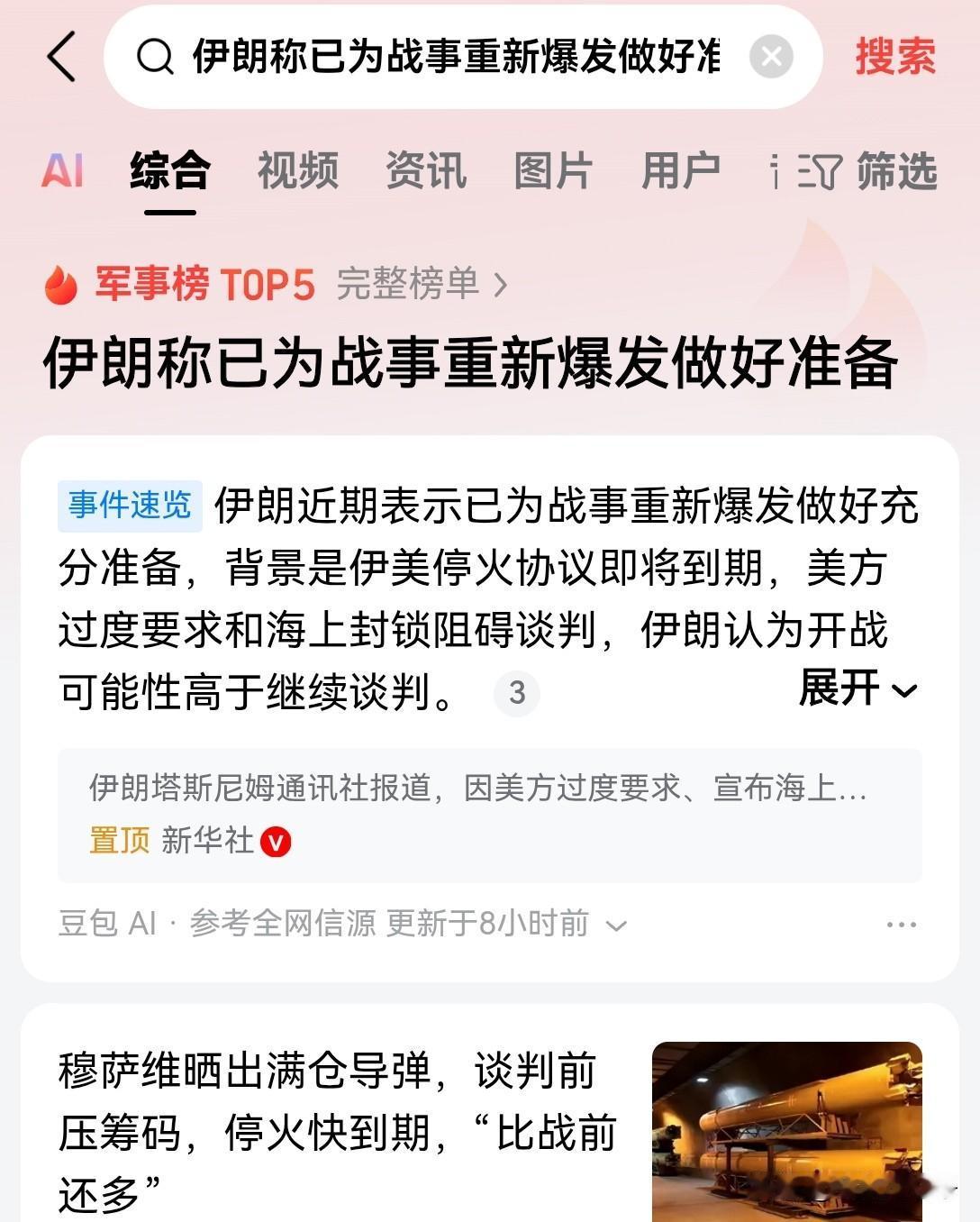Select the AI tab
The width and height of the screenshot is (980, 1222).
pos(64,171)
